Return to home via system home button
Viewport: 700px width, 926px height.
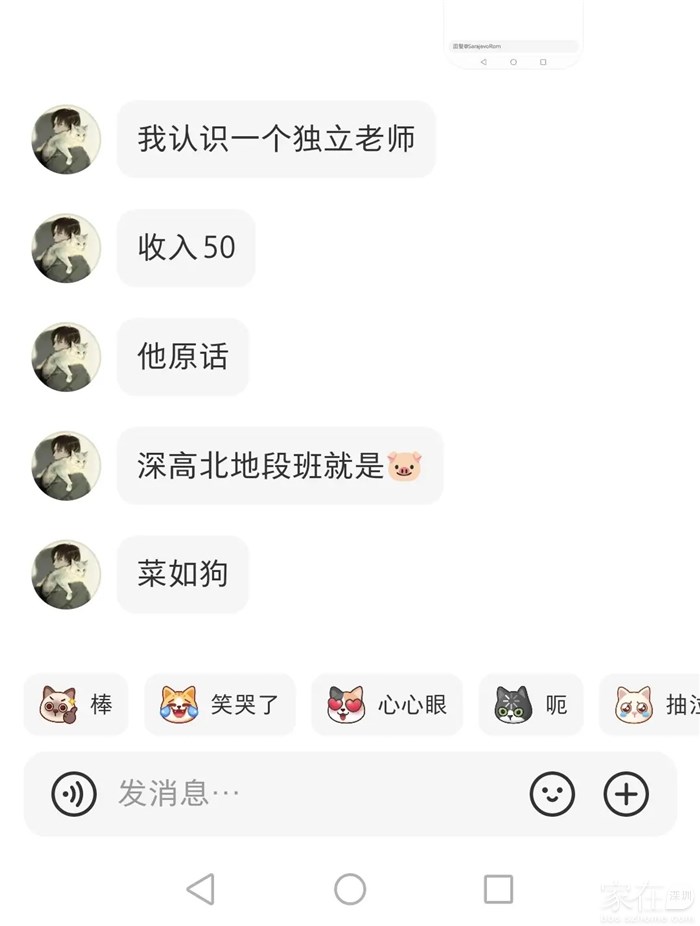[x=350, y=888]
